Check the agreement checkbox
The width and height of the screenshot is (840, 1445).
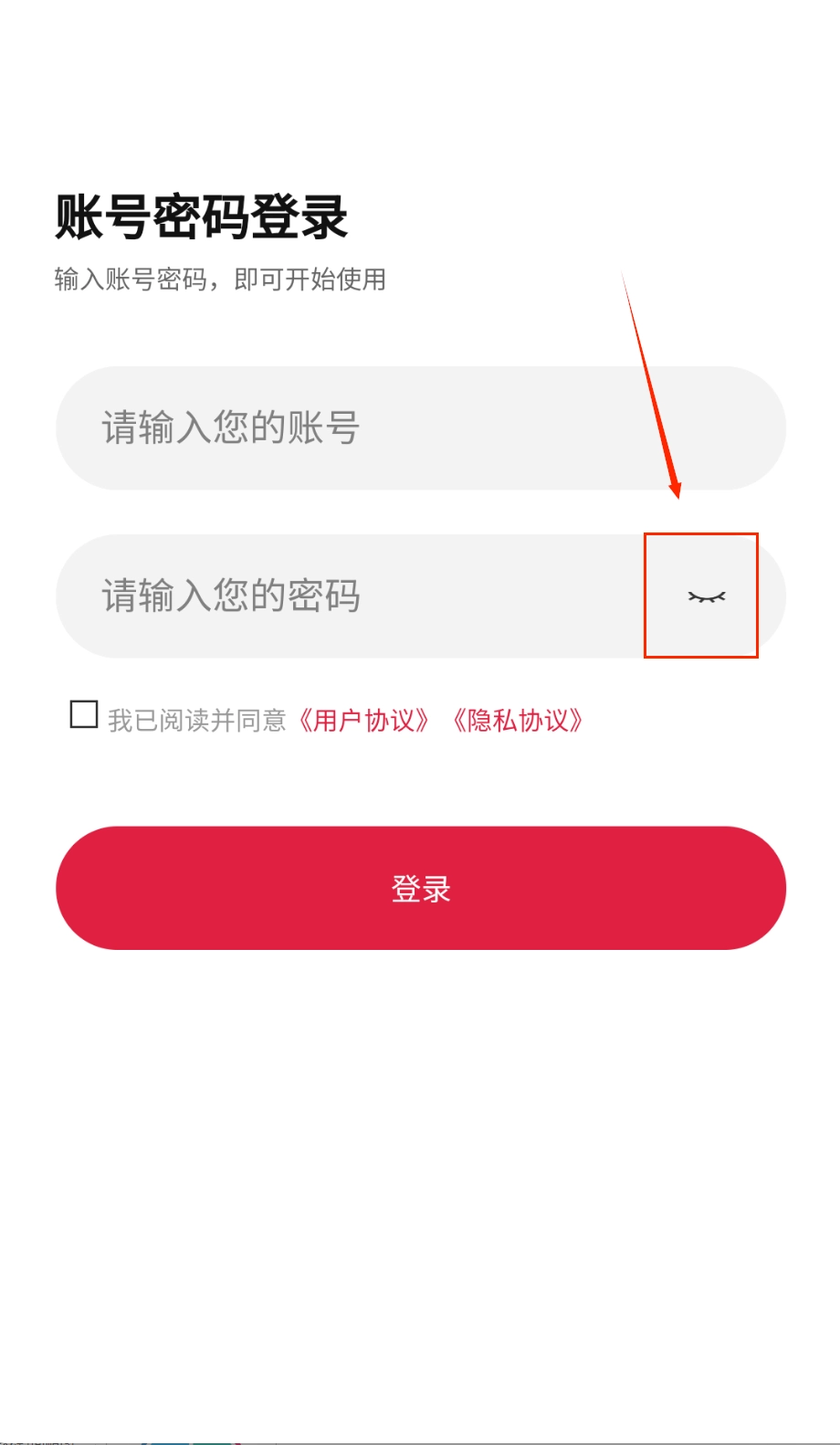coord(84,714)
